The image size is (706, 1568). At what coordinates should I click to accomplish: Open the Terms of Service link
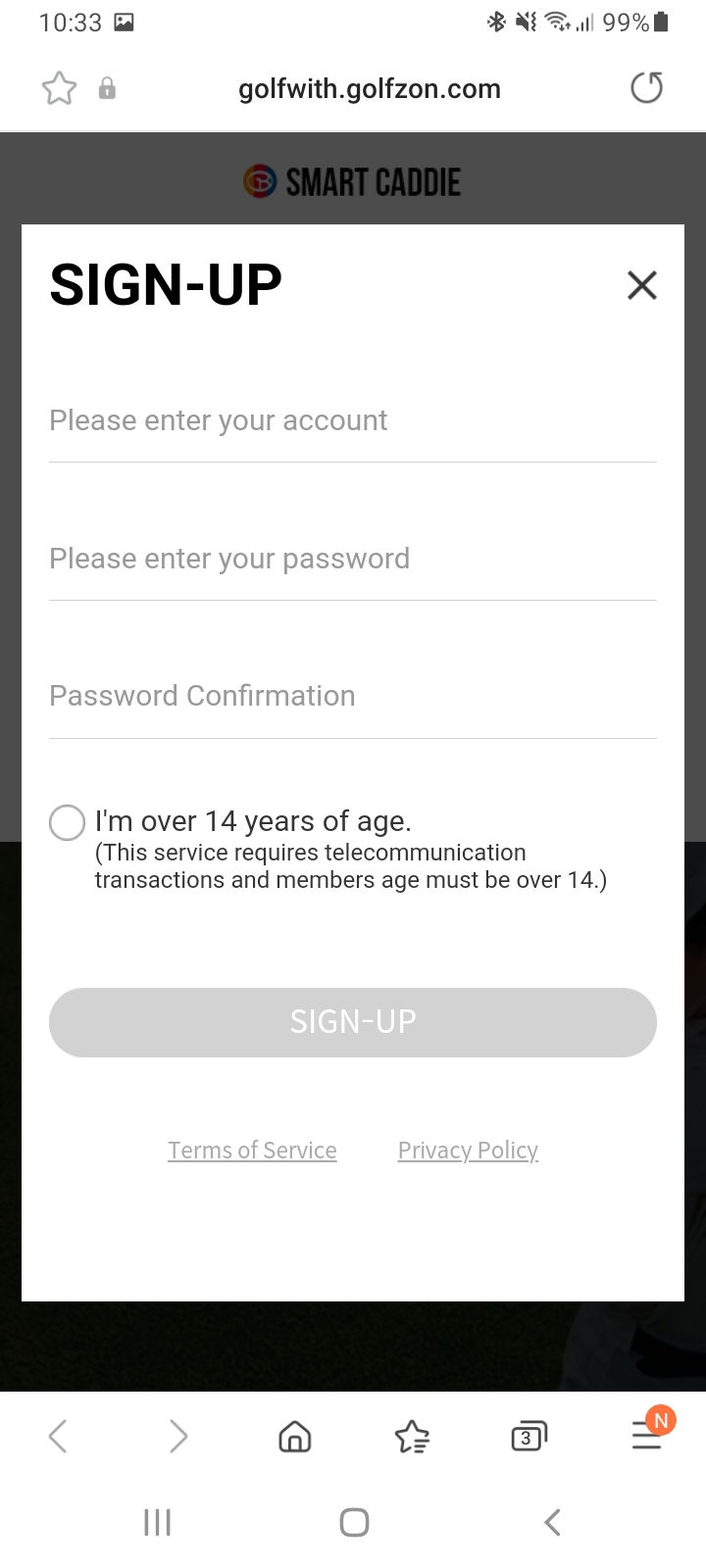[x=252, y=1151]
